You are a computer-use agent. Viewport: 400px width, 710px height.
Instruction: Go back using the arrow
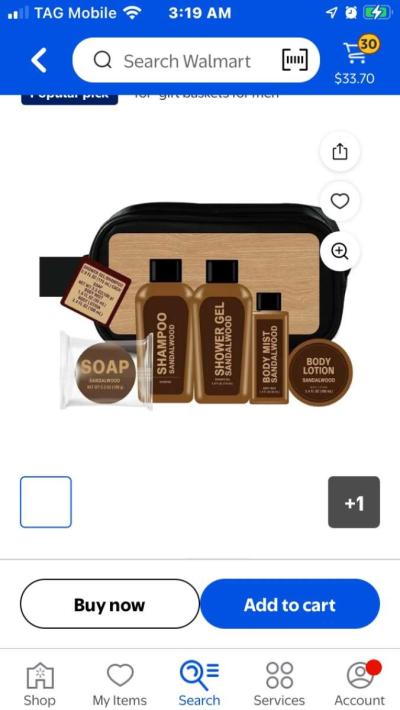click(x=39, y=60)
